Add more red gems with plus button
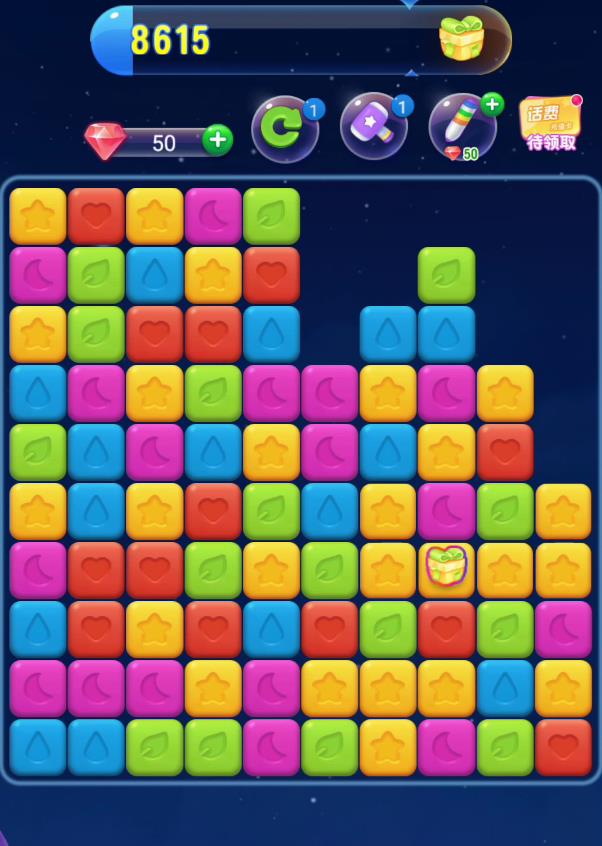The width and height of the screenshot is (602, 846). point(217,140)
